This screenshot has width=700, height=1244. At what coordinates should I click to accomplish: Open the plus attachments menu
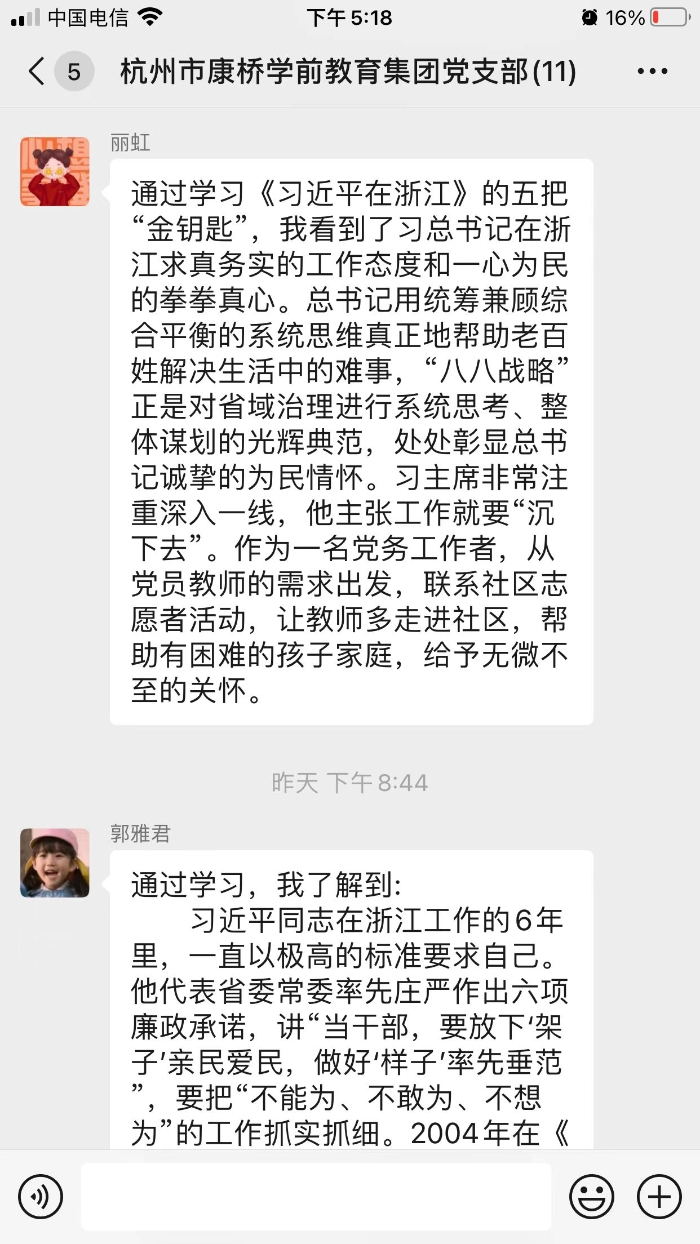click(658, 1196)
